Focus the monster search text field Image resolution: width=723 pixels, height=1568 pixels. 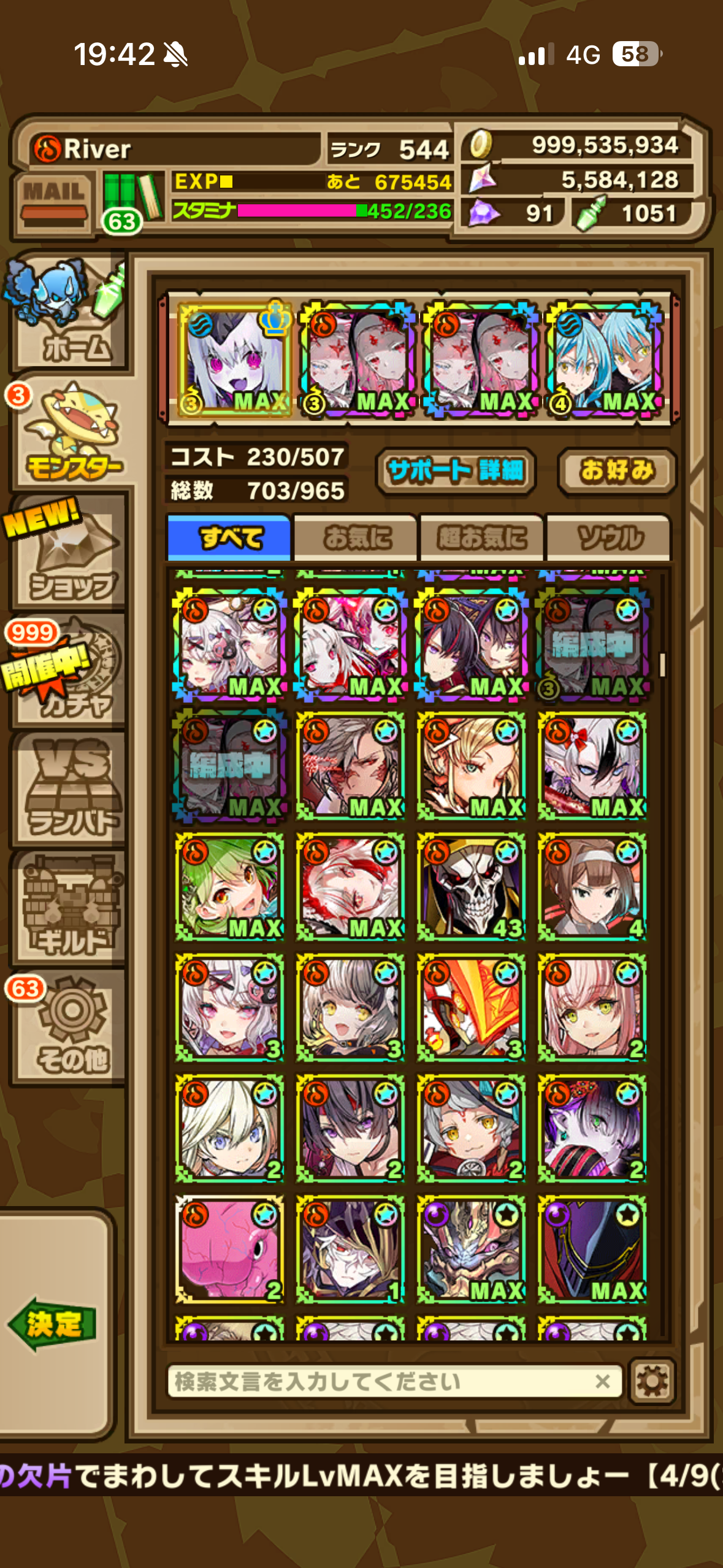pos(380,1382)
